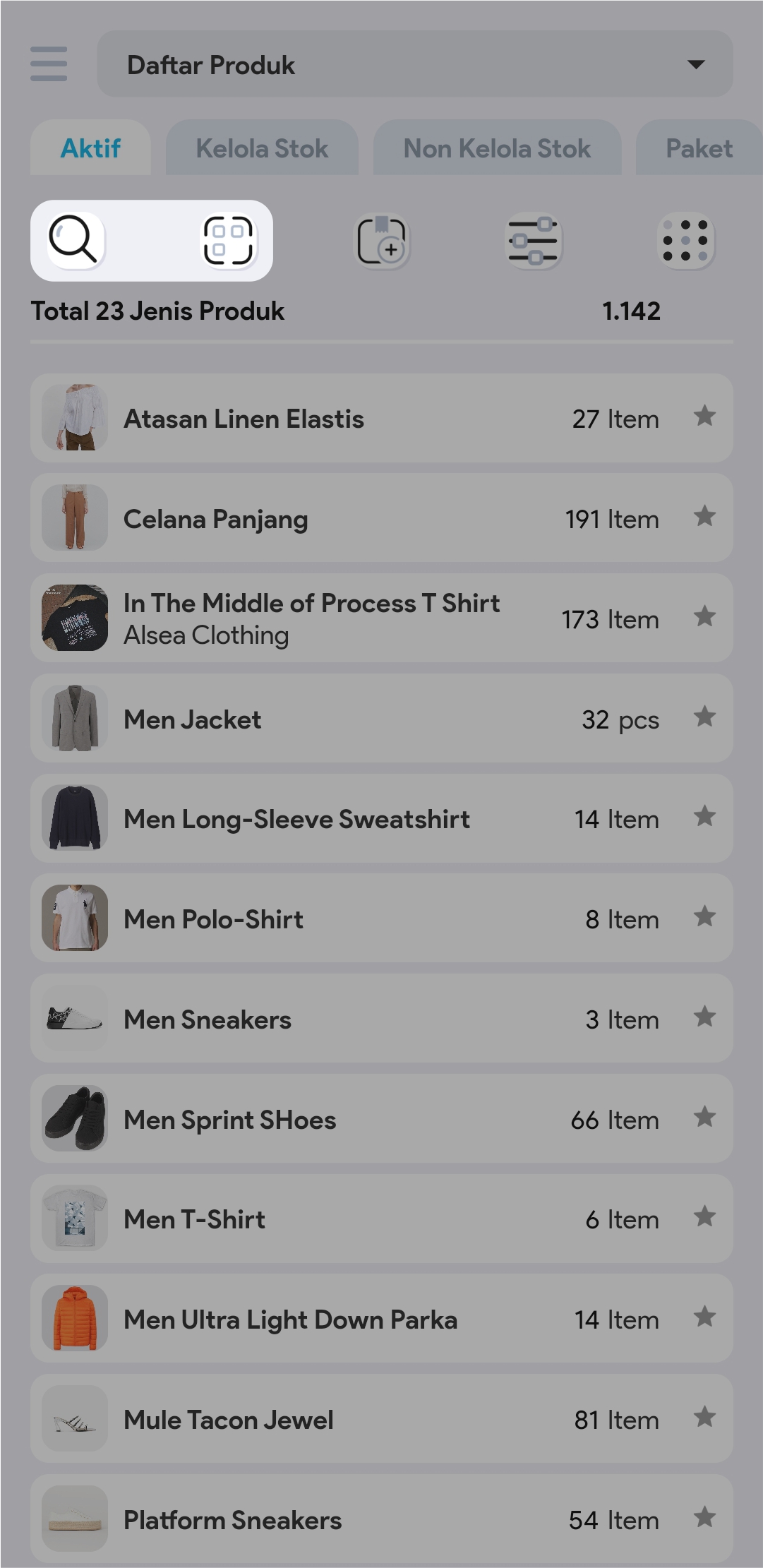This screenshot has height=1568, width=763.
Task: Tap the search magnifier icon
Action: pyautogui.click(x=74, y=240)
